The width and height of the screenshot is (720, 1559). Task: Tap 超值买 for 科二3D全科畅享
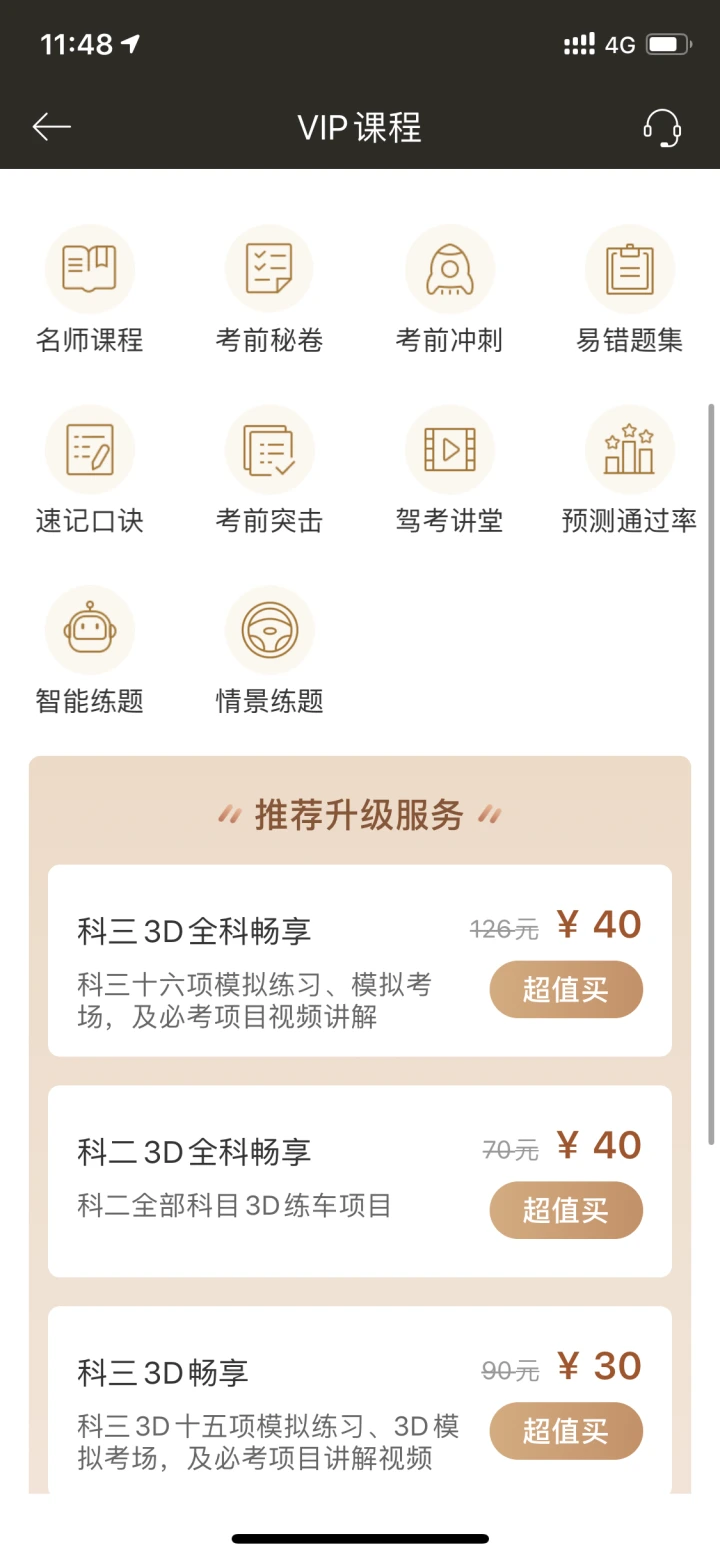pos(566,1210)
